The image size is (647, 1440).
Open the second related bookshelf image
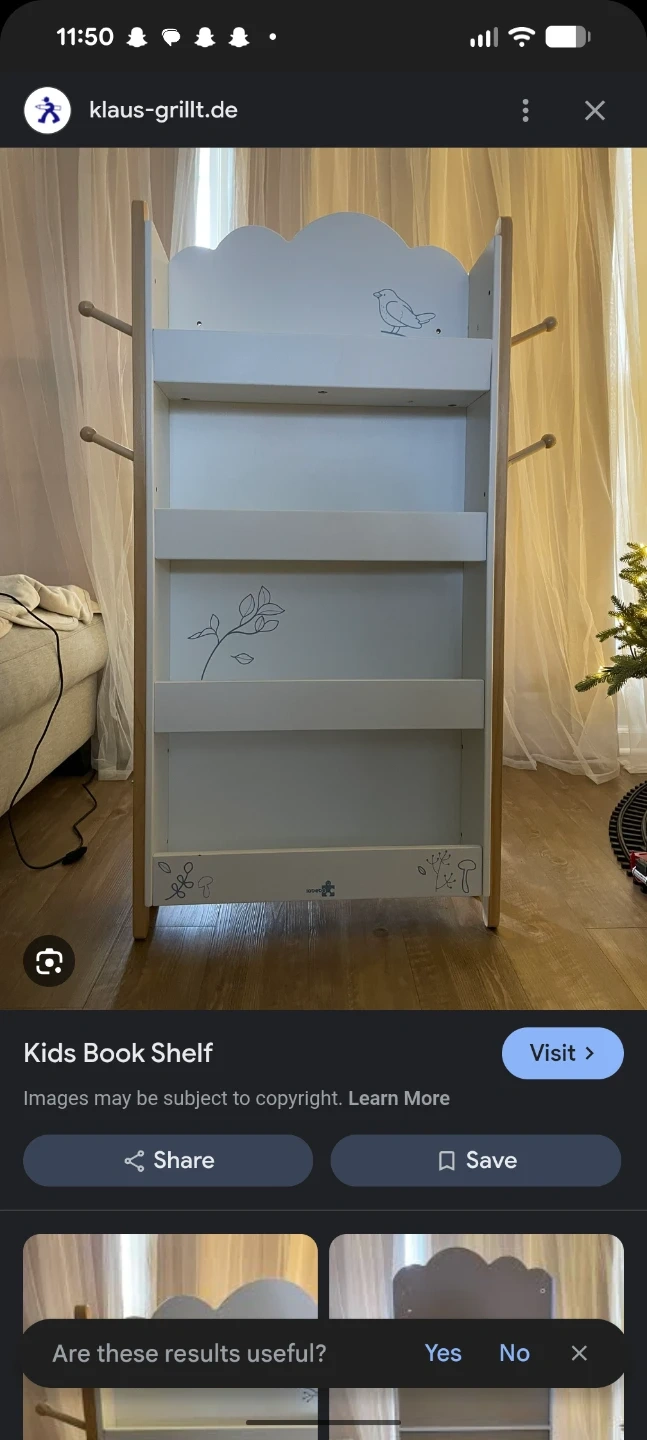point(476,1277)
